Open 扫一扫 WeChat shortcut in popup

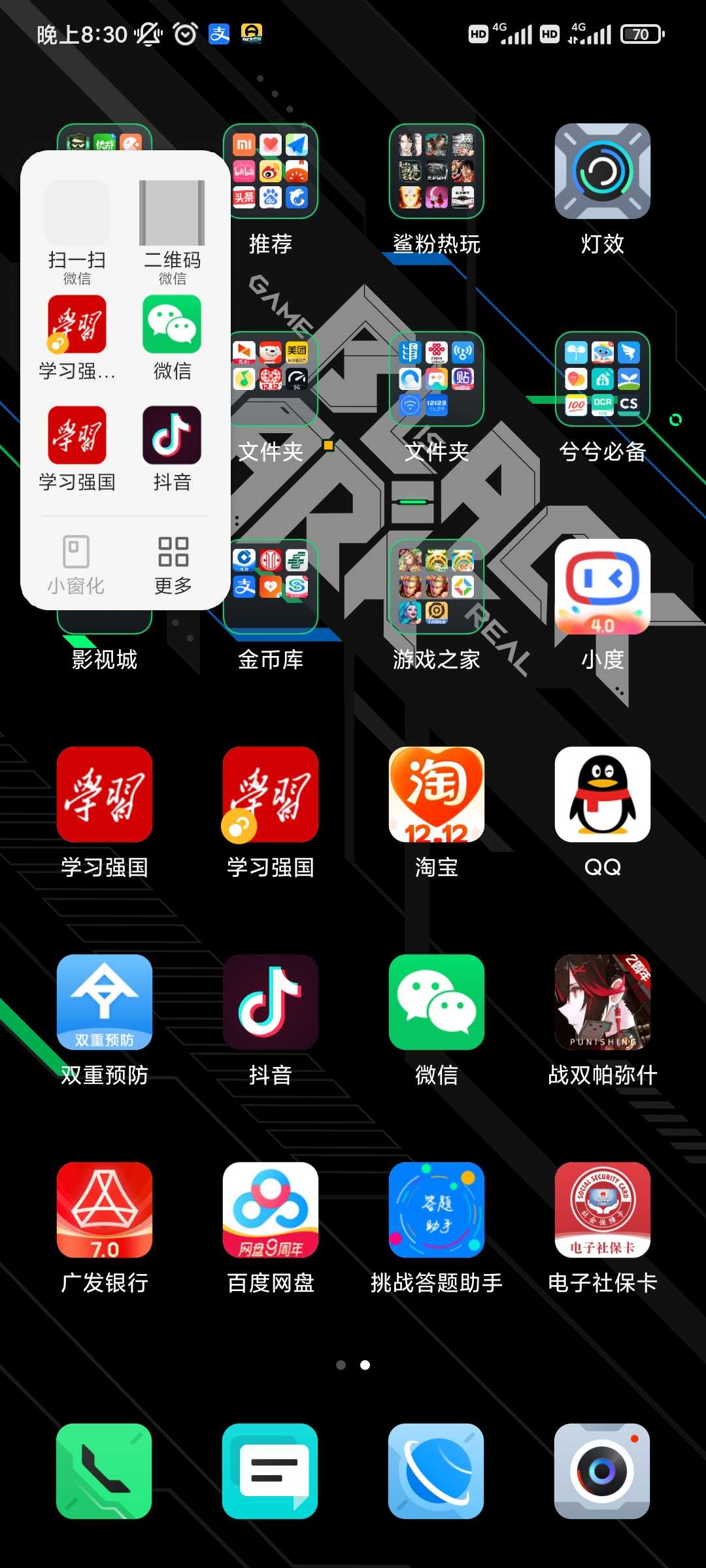(76, 231)
